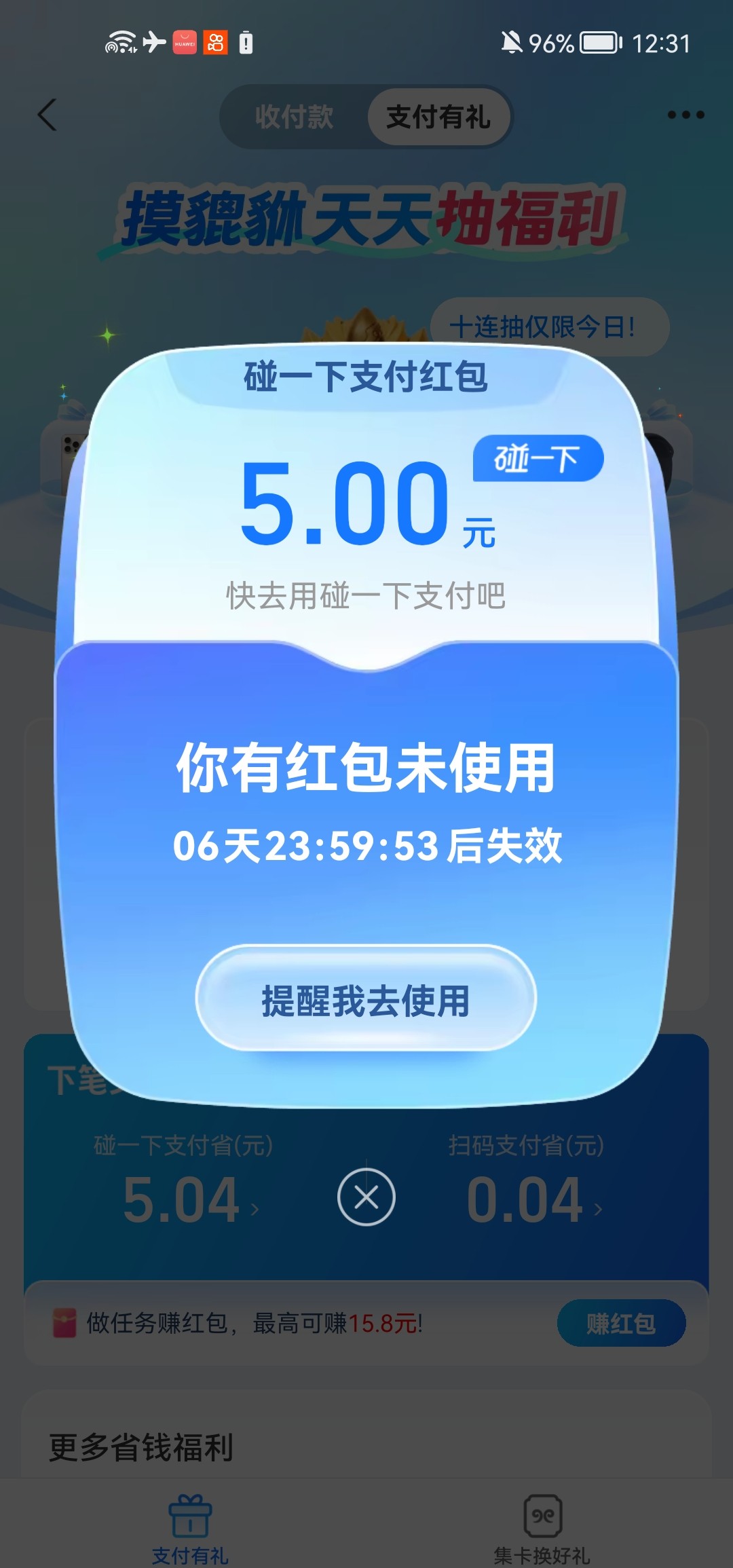The width and height of the screenshot is (733, 1568).
Task: Tap the 赚红包 button
Action: pos(621,1323)
